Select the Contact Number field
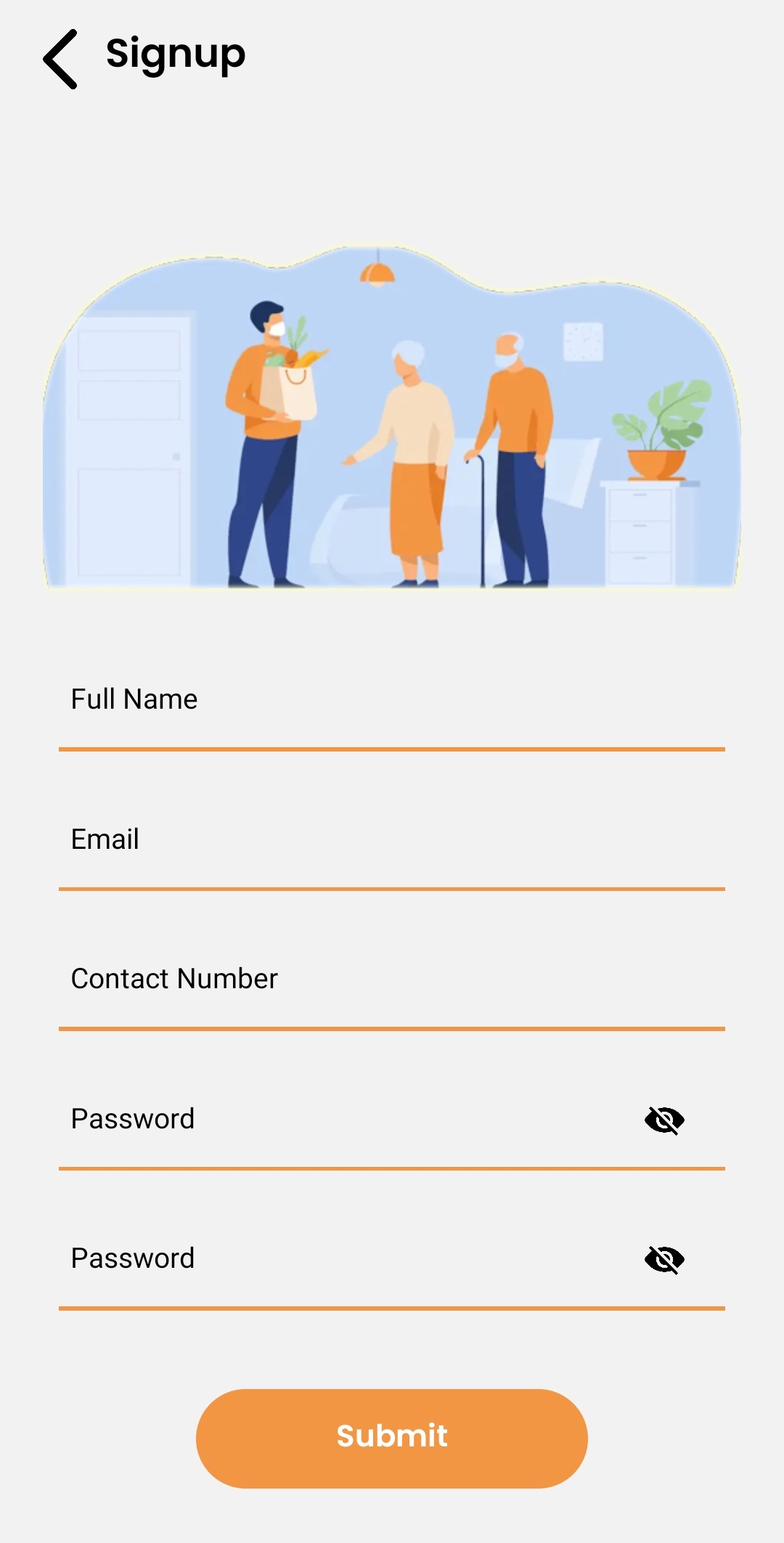The image size is (784, 1543). click(392, 980)
